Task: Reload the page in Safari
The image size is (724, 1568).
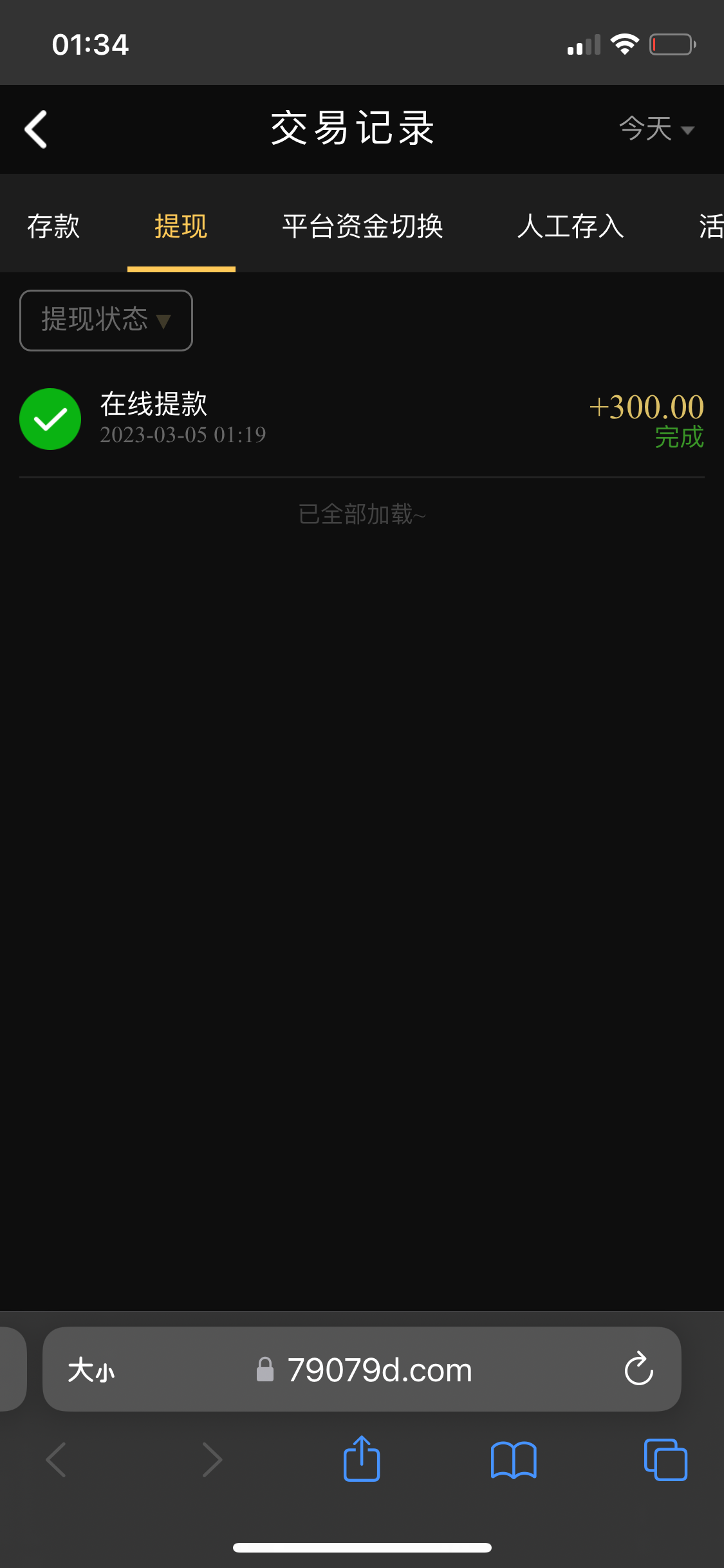Action: [x=638, y=1369]
